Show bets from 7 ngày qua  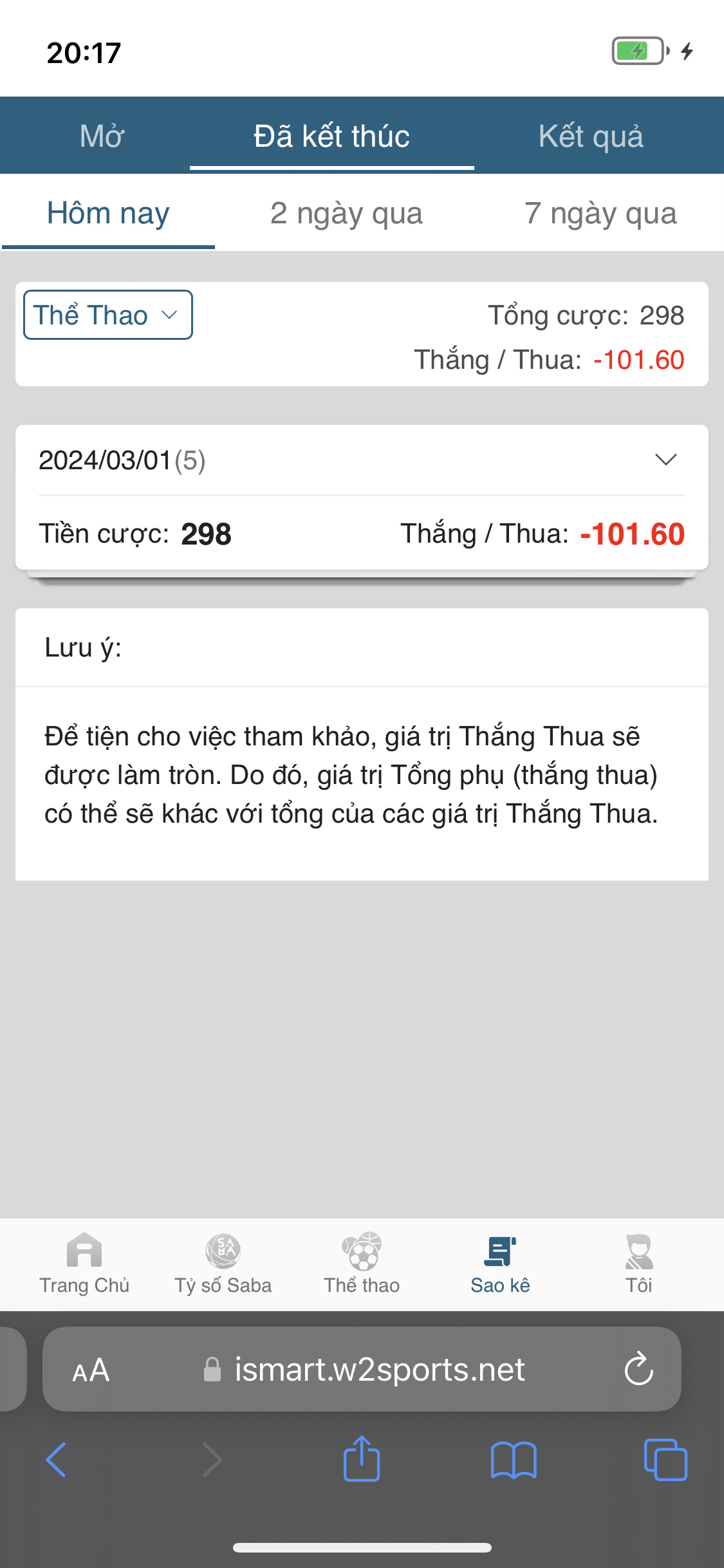click(600, 213)
